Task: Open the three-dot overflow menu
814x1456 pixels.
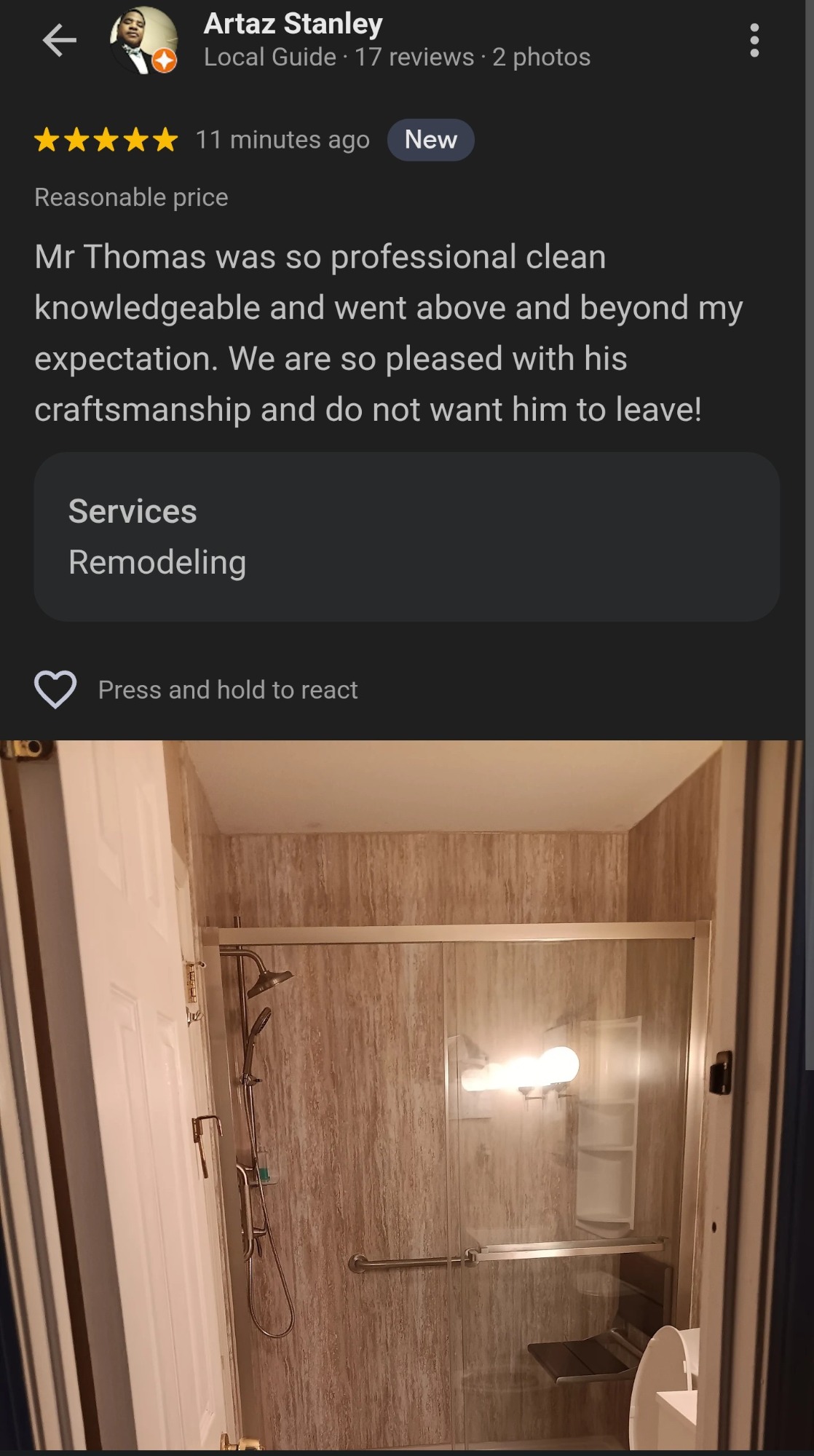Action: pos(754,40)
